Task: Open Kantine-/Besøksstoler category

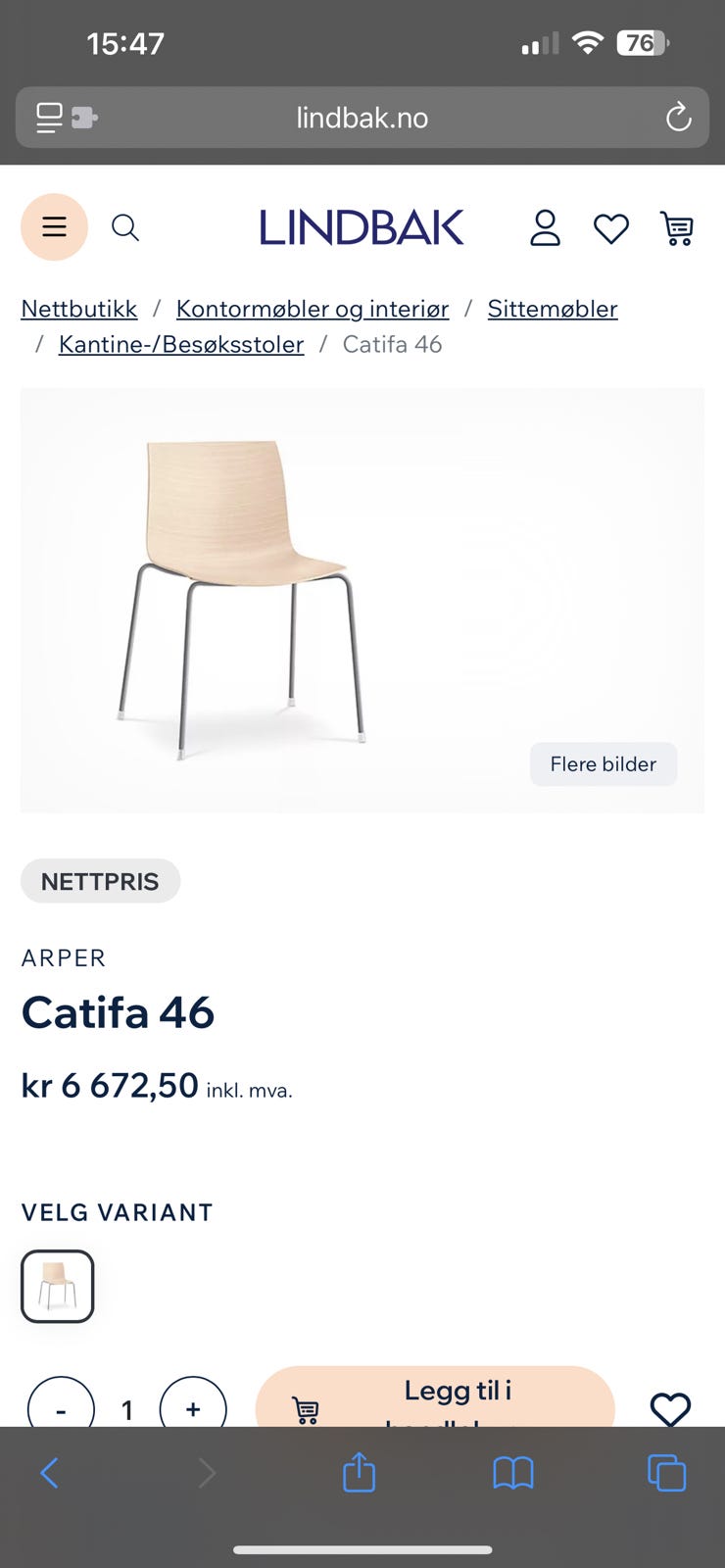Action: point(180,344)
